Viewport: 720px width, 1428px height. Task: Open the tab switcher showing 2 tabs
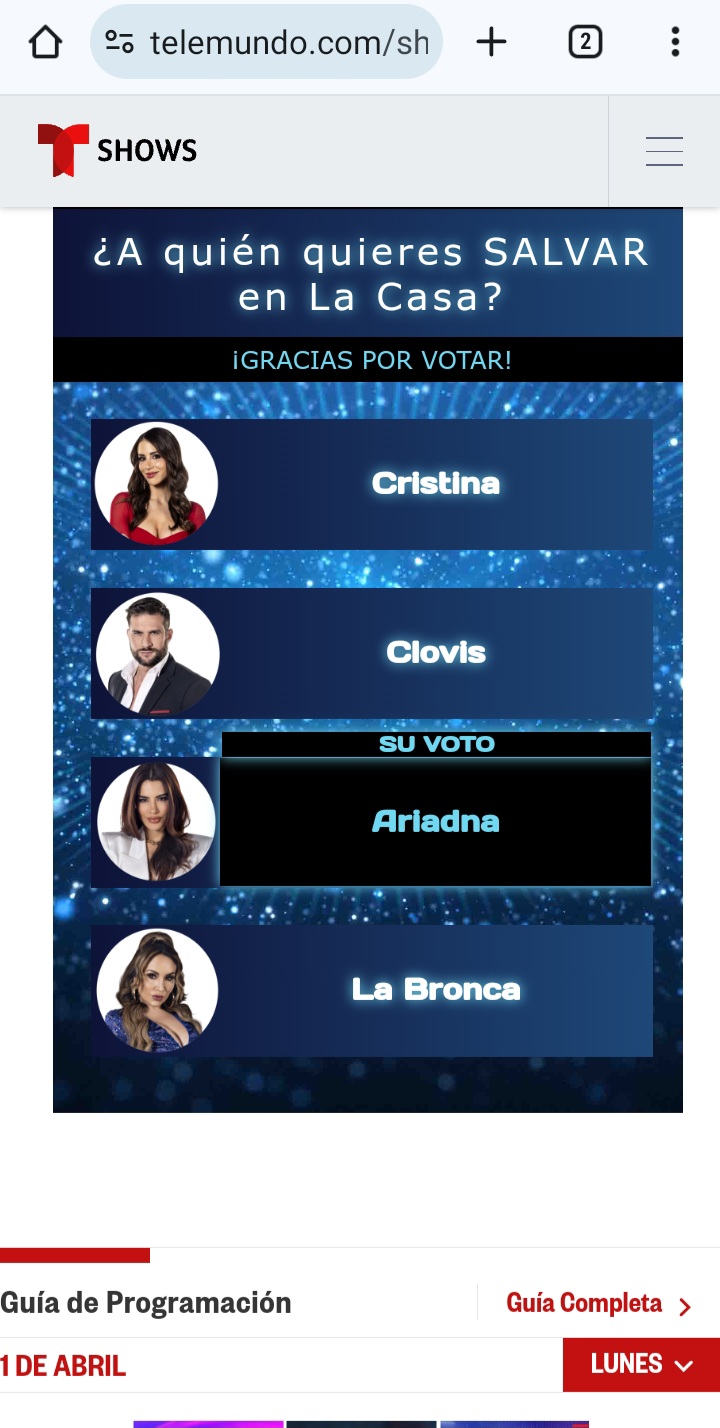click(x=585, y=42)
